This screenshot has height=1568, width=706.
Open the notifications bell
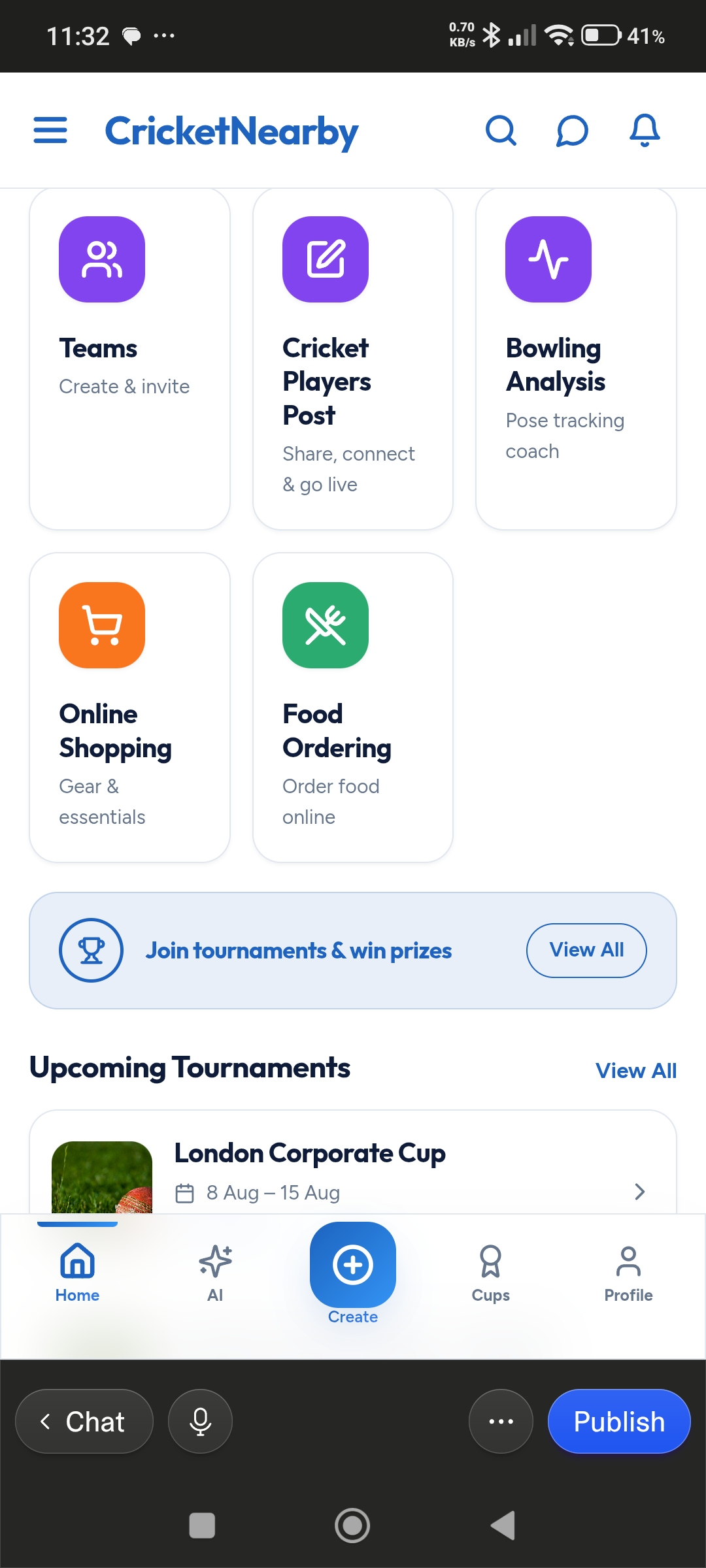coord(645,130)
